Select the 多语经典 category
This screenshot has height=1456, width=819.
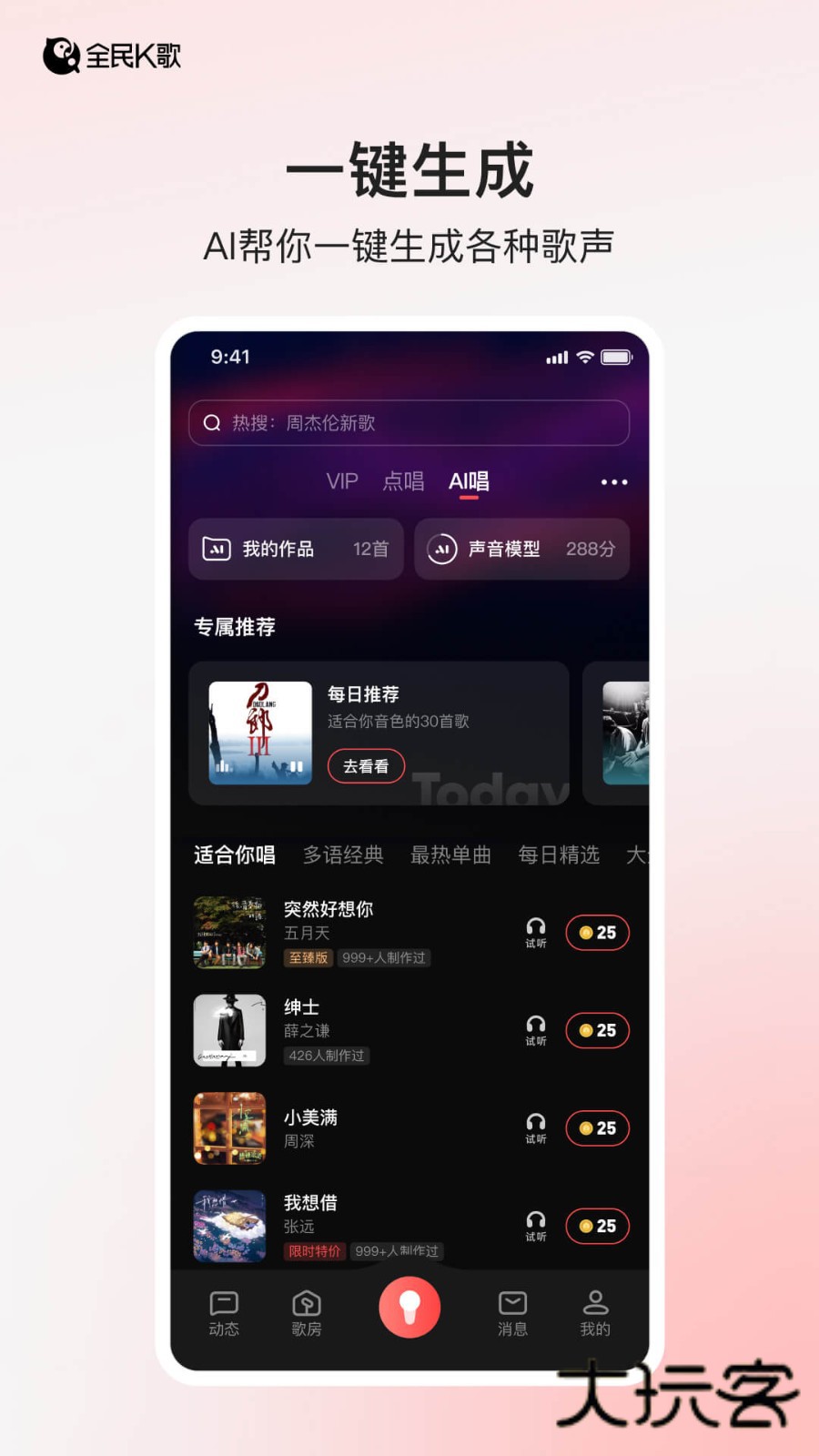pyautogui.click(x=343, y=855)
